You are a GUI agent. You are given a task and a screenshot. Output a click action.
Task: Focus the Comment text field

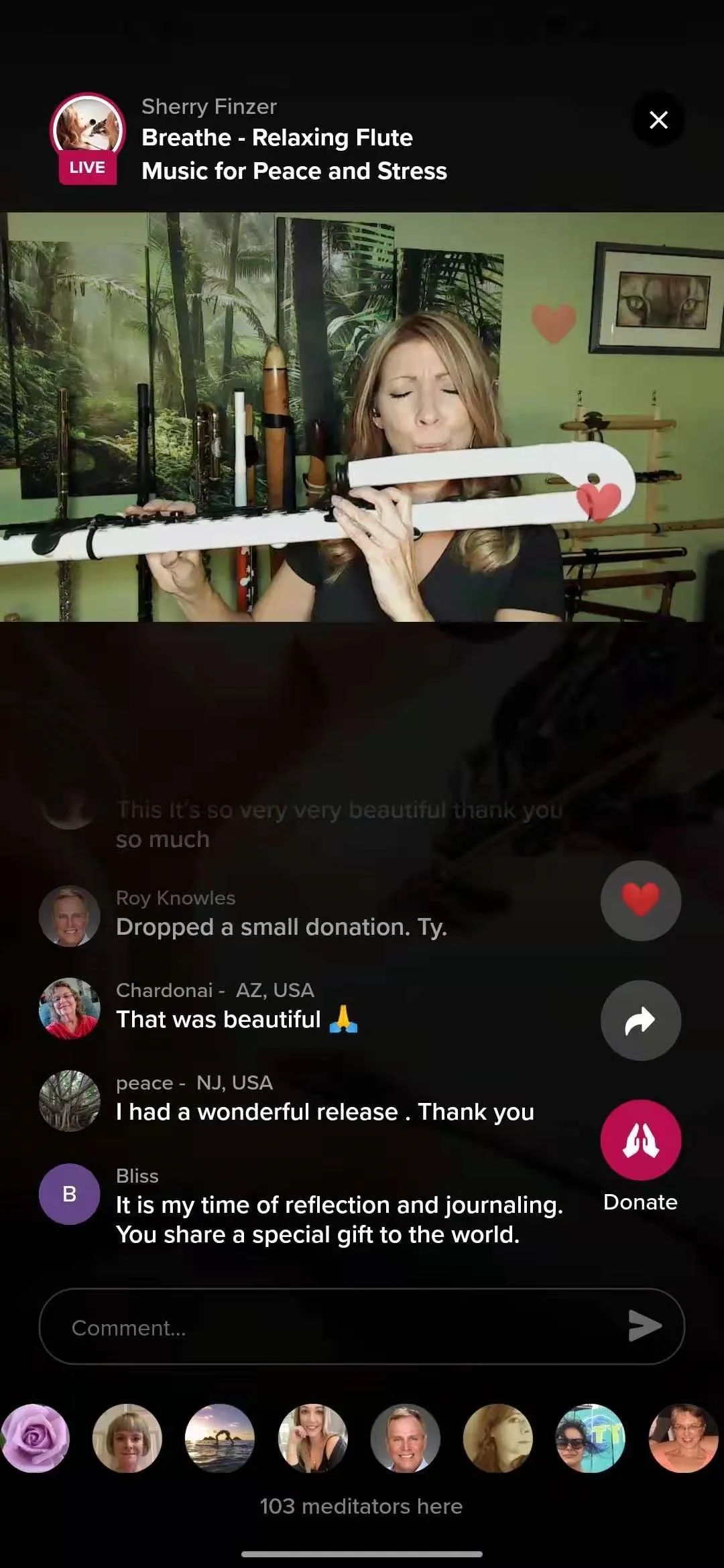[x=335, y=1327]
